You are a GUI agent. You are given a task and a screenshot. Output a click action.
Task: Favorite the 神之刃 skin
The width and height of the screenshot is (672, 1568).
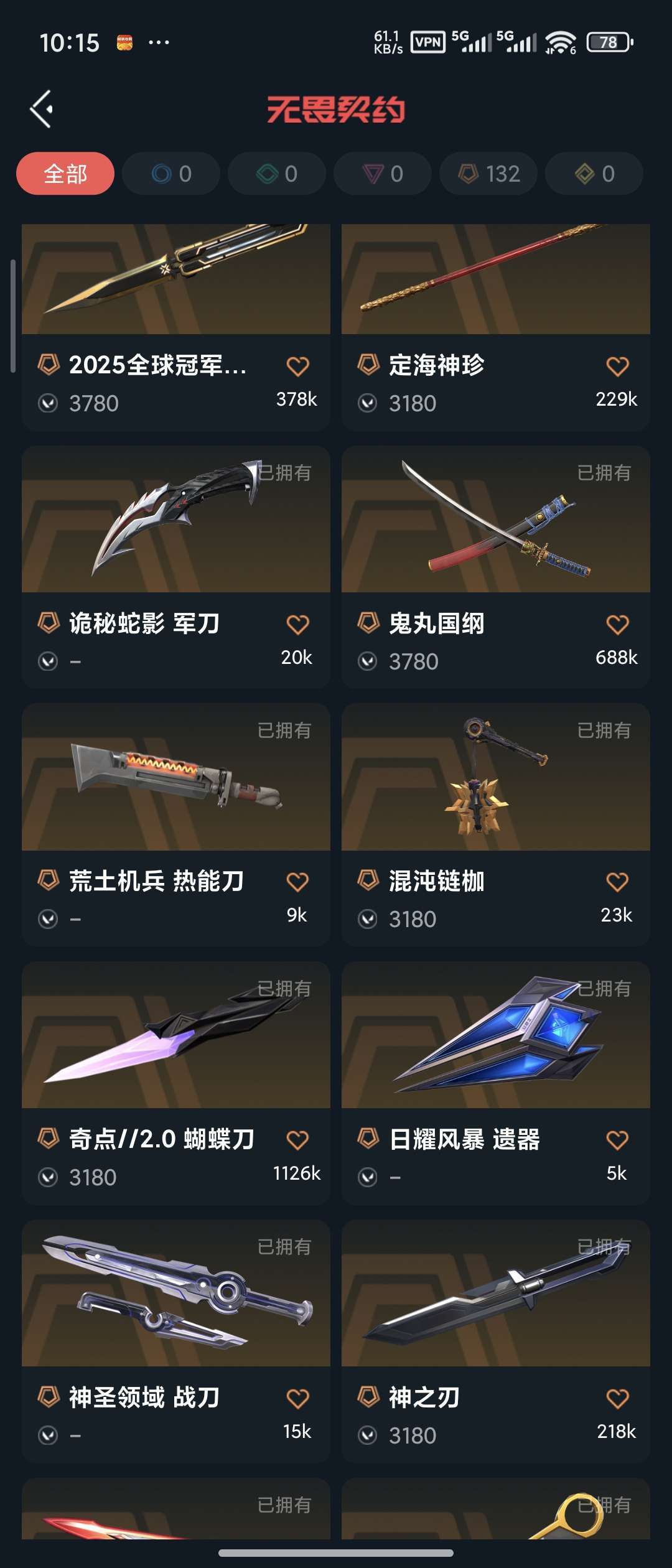[x=617, y=1399]
